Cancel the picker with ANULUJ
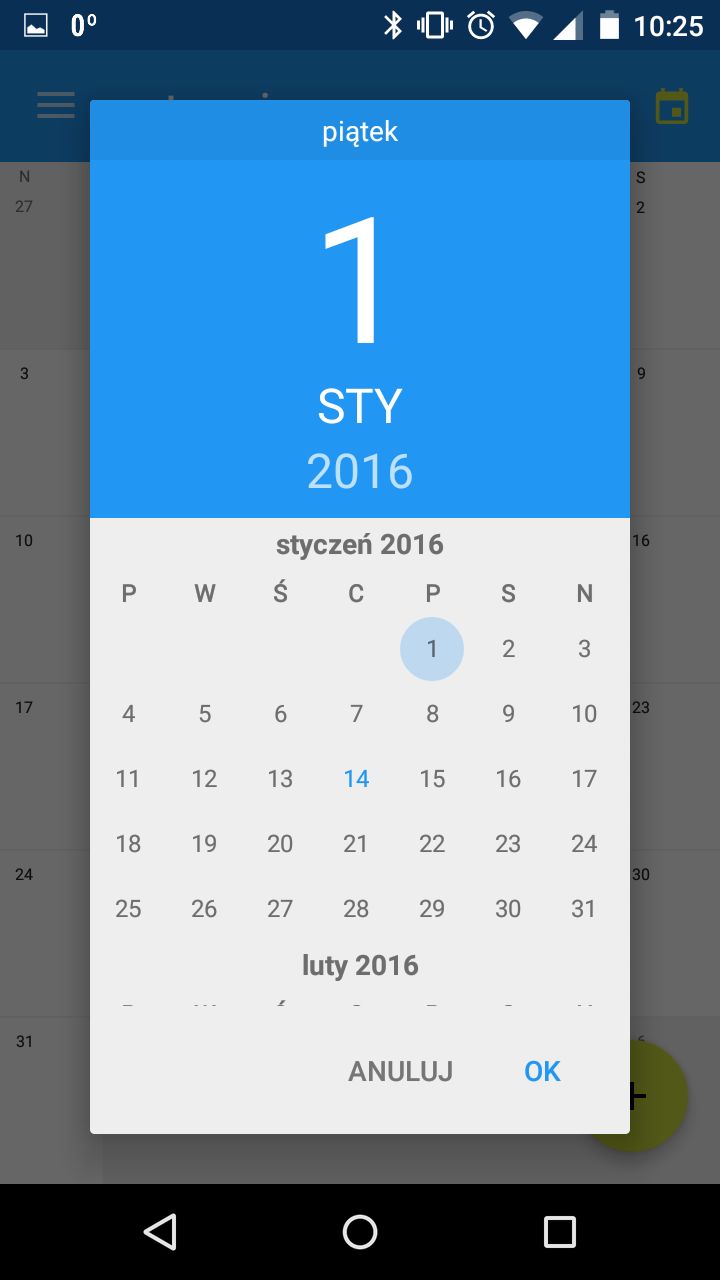 coord(400,1071)
